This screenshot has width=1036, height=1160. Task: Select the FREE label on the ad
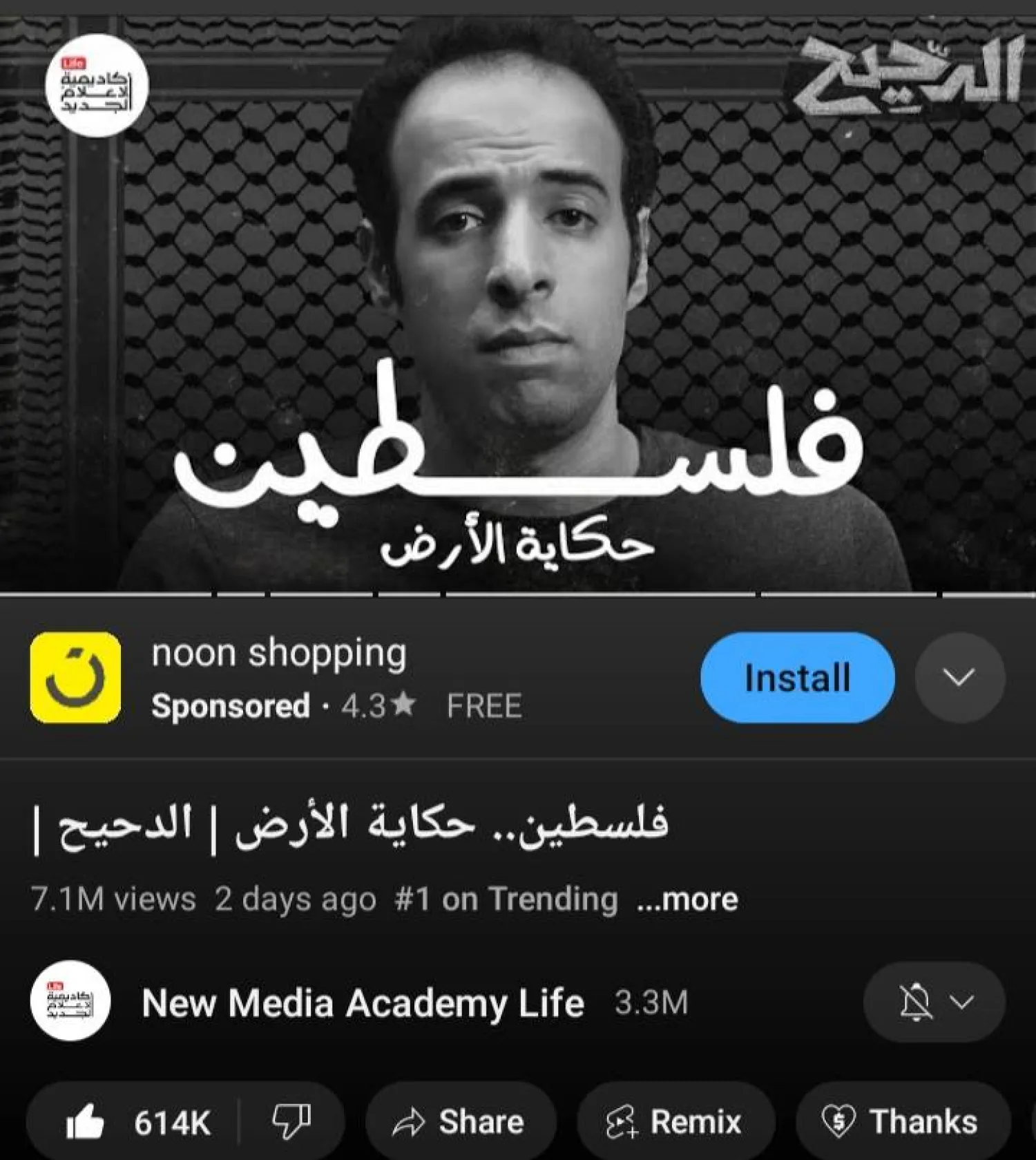coord(486,705)
